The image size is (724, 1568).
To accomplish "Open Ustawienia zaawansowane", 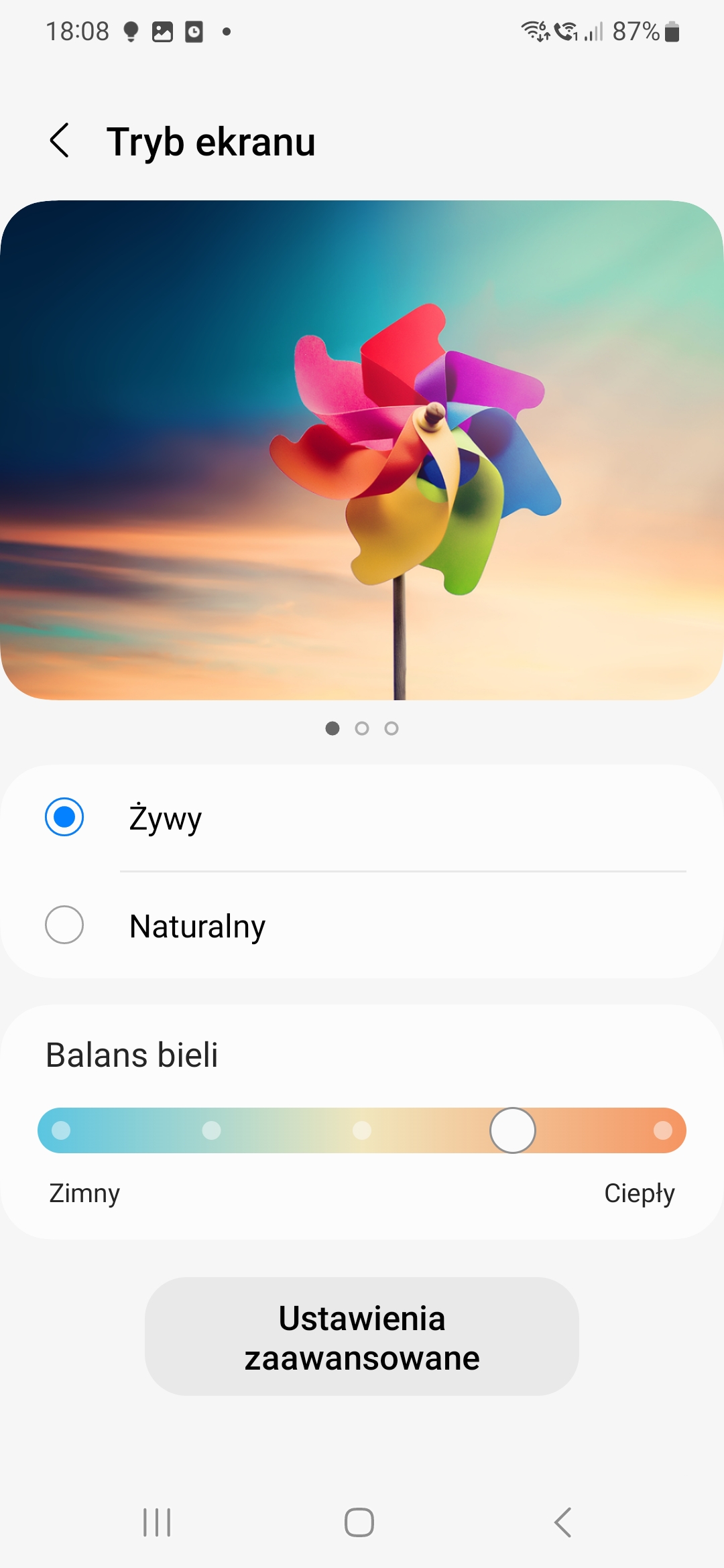I will [x=362, y=1337].
